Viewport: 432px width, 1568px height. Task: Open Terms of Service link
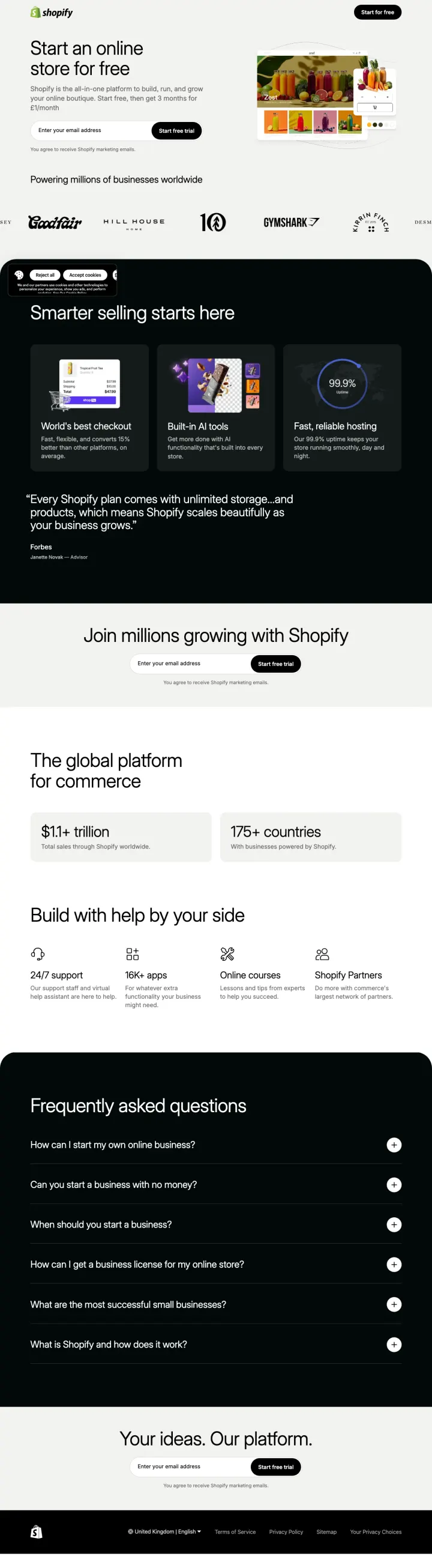[235, 1532]
